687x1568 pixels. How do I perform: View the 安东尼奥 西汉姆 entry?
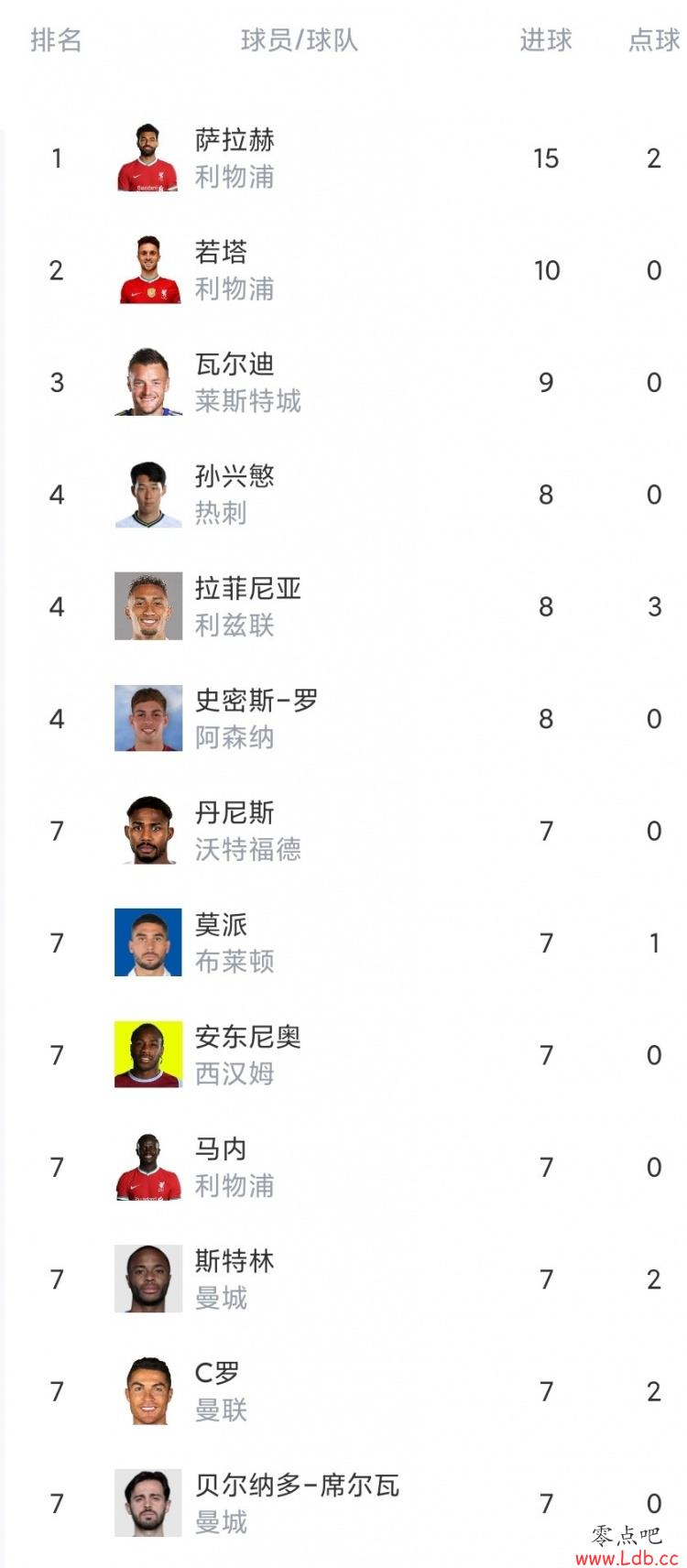343,1055
